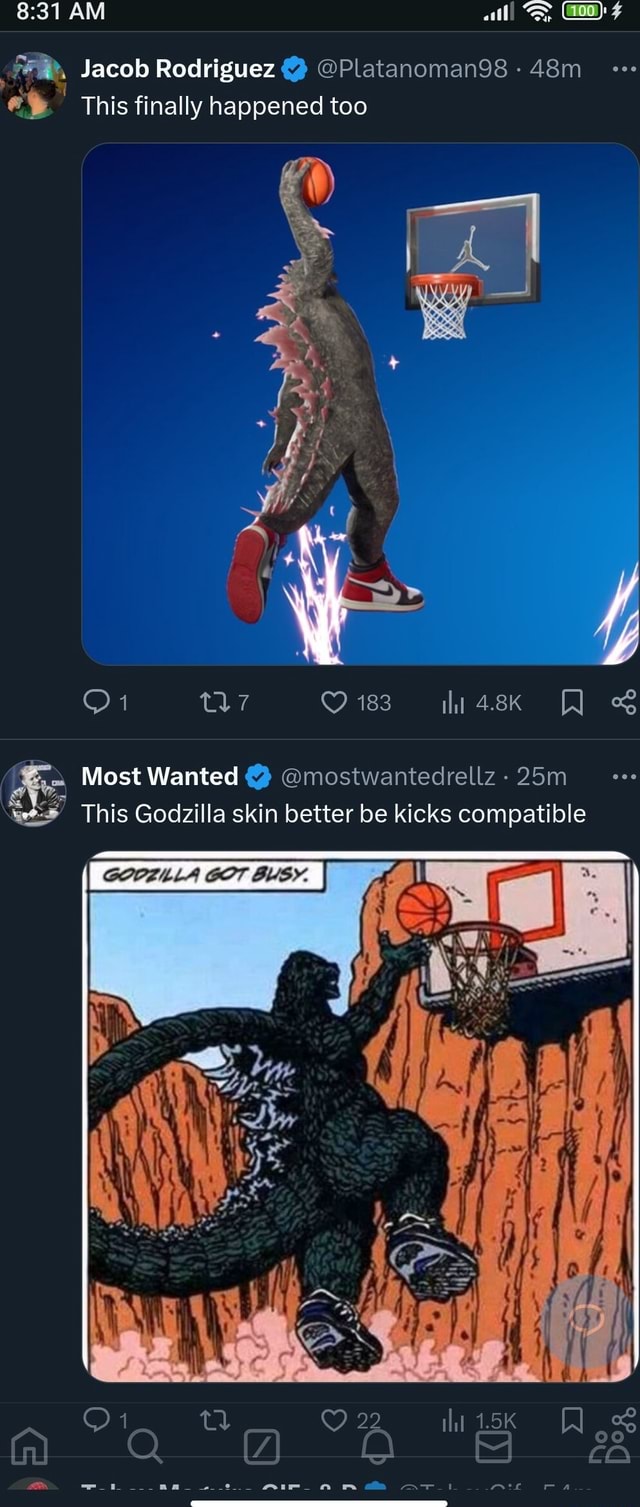Open Godzilla dunking image in Jacob's post

click(360, 403)
